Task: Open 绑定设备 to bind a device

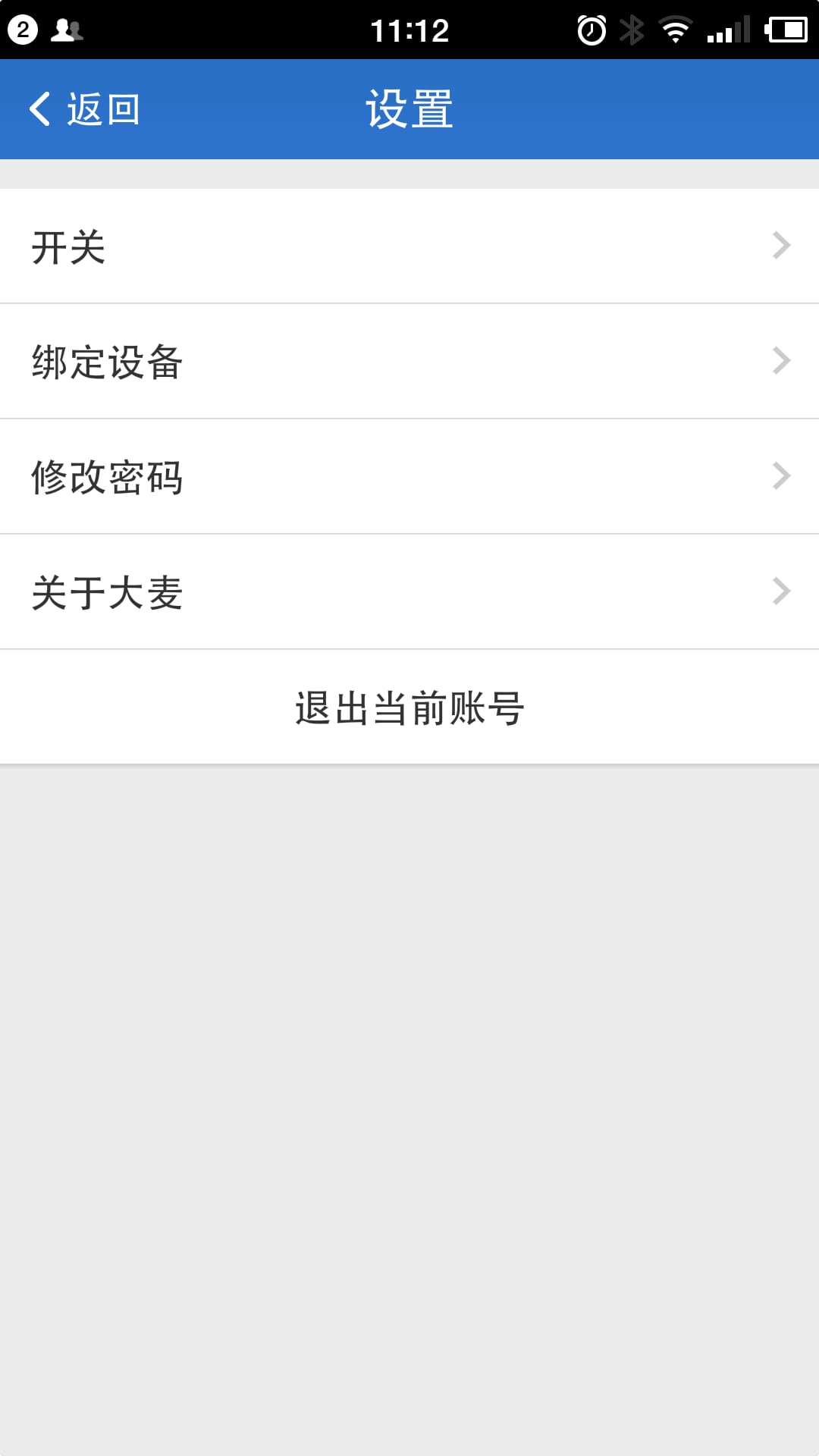Action: (409, 362)
